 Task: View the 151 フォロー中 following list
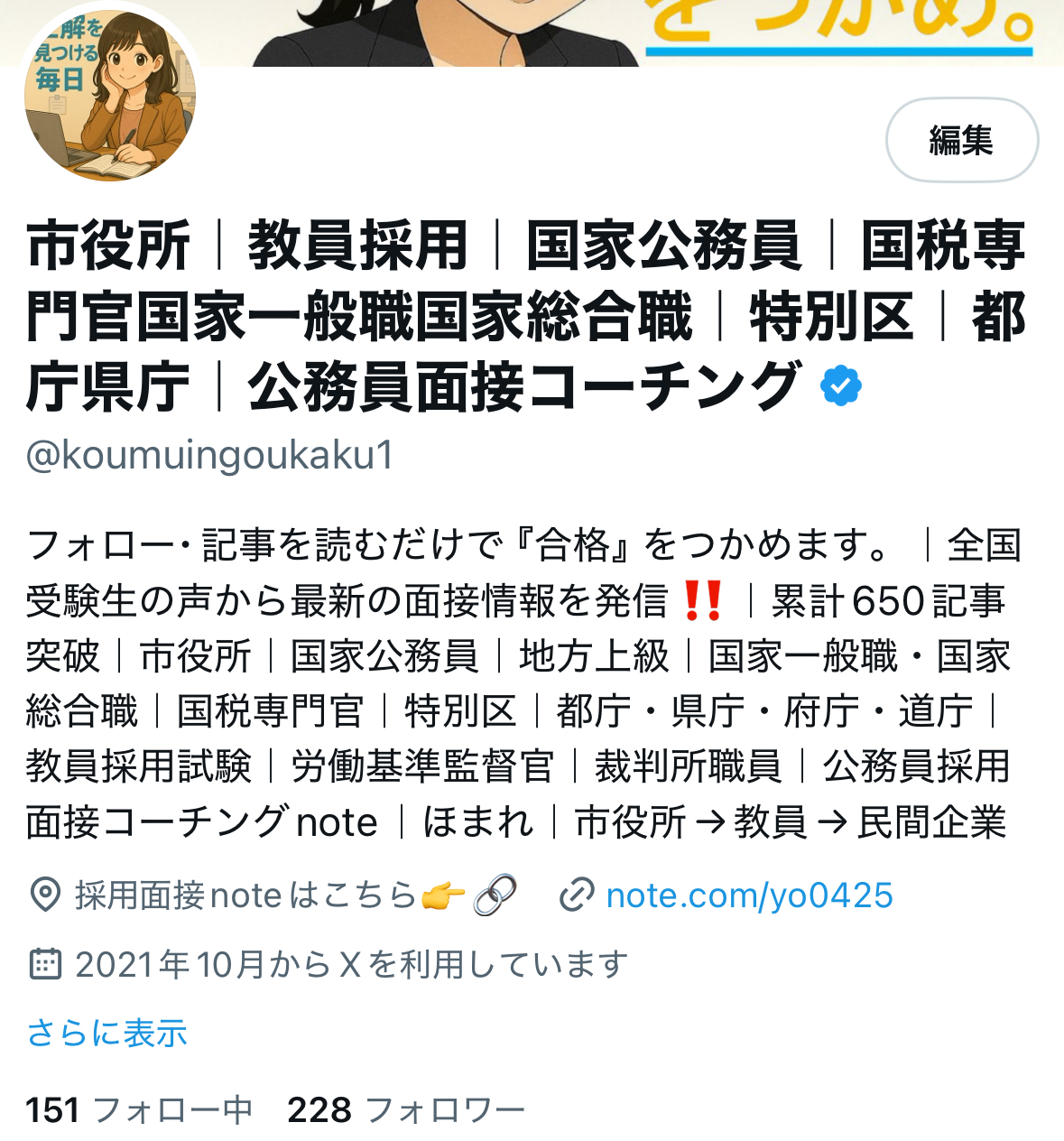(x=138, y=1110)
